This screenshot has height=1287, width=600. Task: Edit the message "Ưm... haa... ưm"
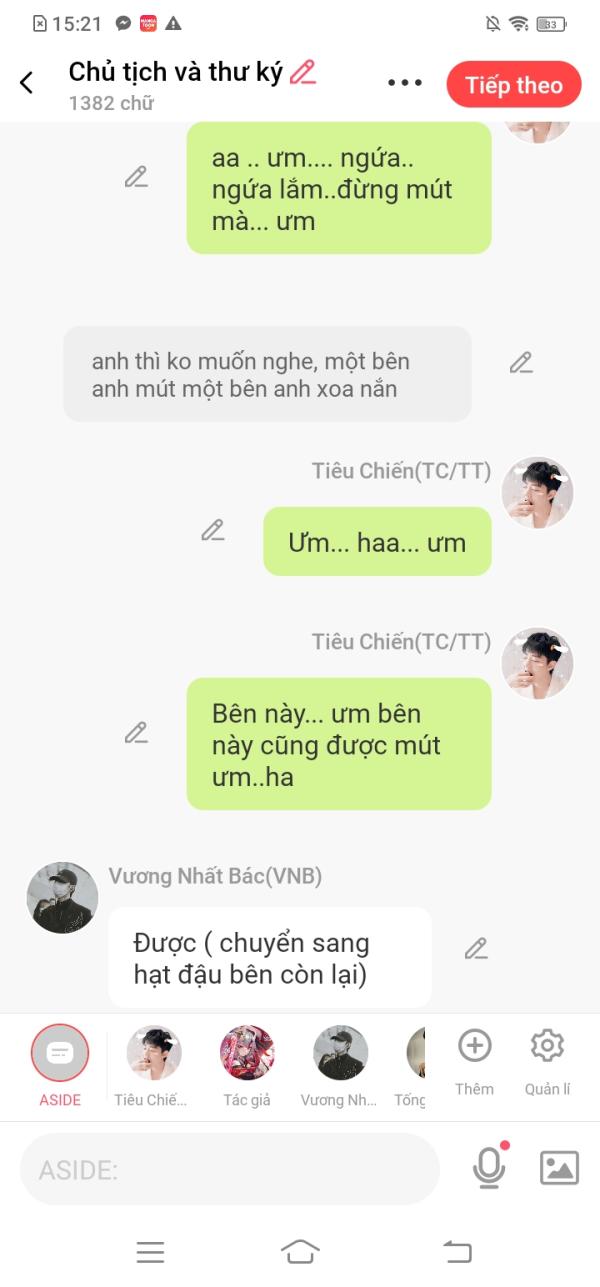point(213,530)
